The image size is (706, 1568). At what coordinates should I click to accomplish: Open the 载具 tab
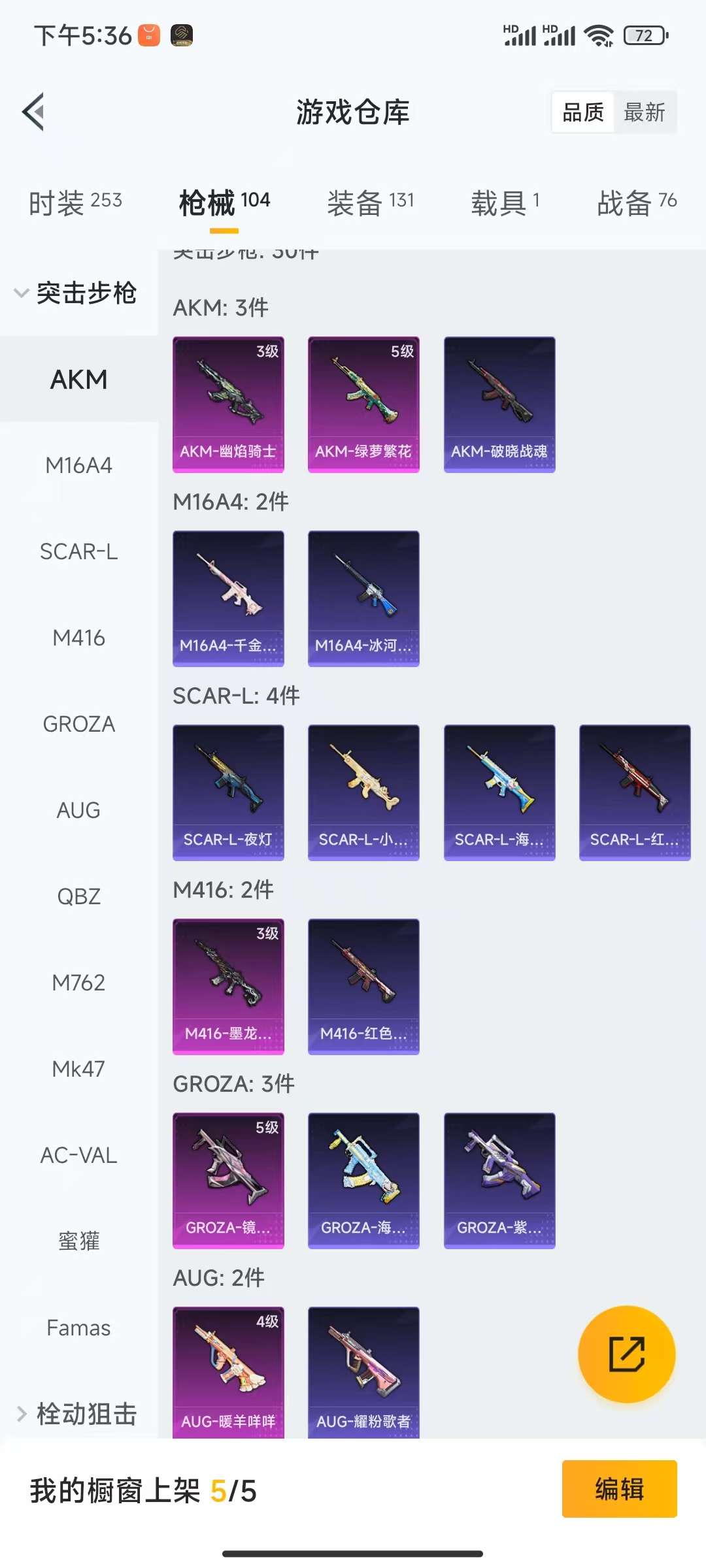point(505,203)
